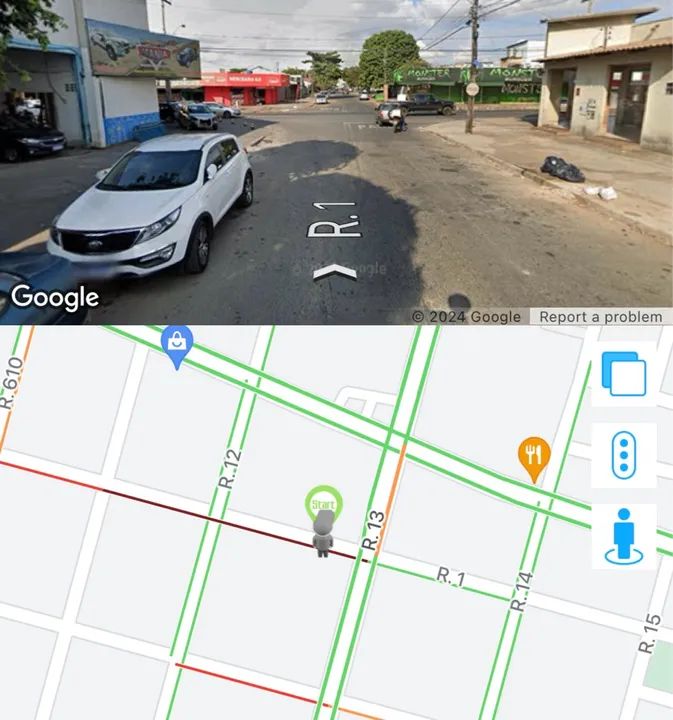Move forward along R. 1 arrow
The height and width of the screenshot is (720, 673).
tap(334, 271)
